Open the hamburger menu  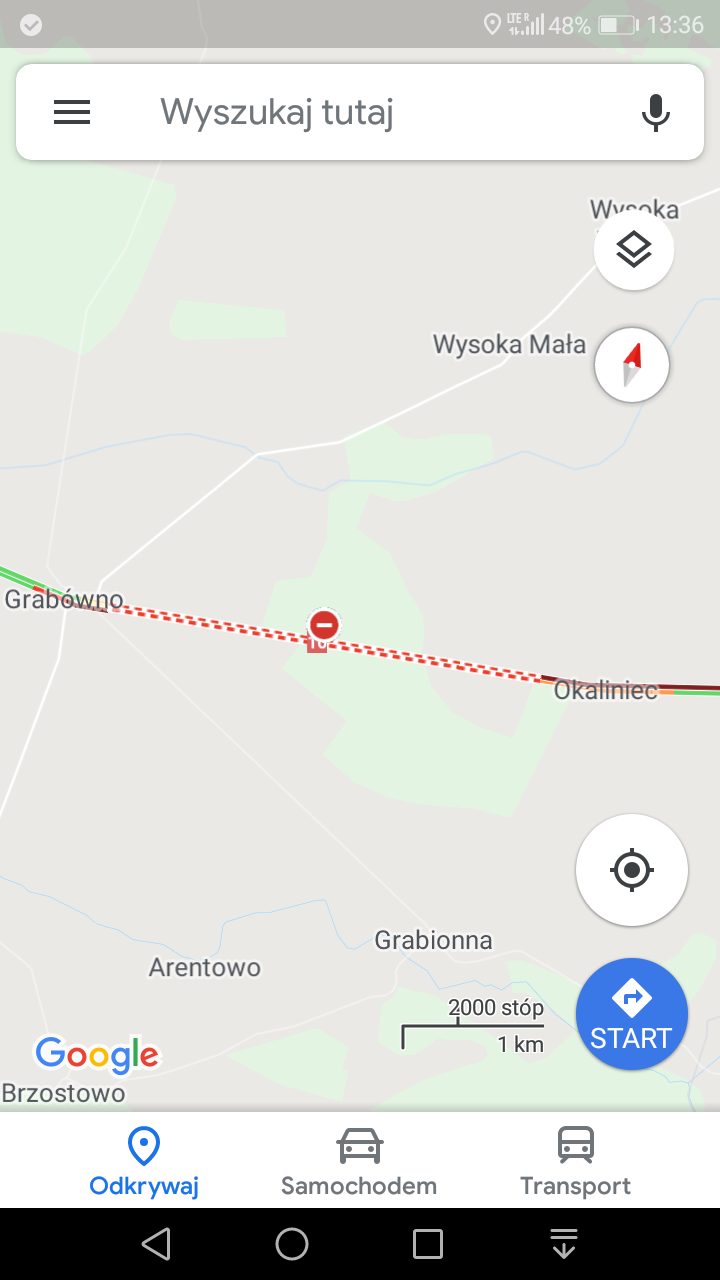click(72, 112)
